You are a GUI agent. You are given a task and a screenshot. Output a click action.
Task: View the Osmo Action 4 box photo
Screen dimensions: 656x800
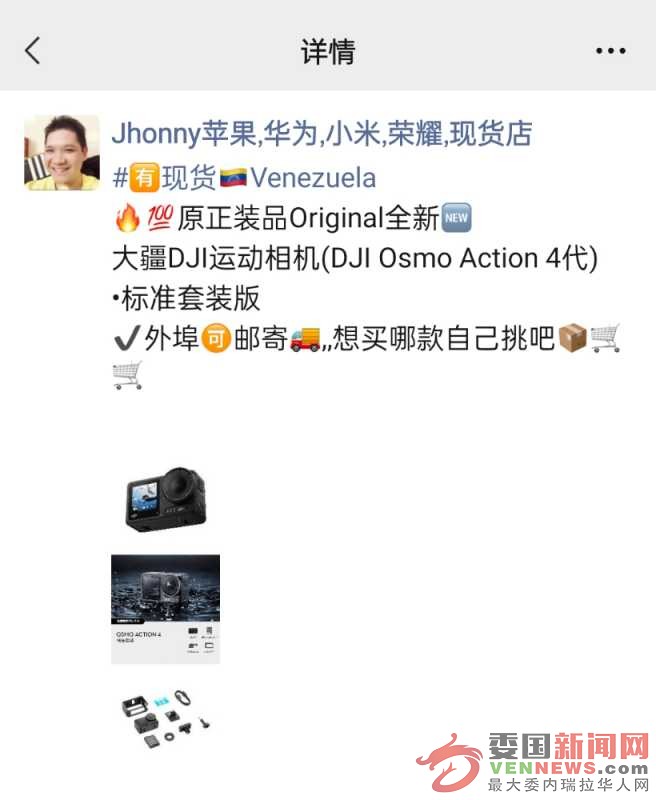(x=165, y=608)
